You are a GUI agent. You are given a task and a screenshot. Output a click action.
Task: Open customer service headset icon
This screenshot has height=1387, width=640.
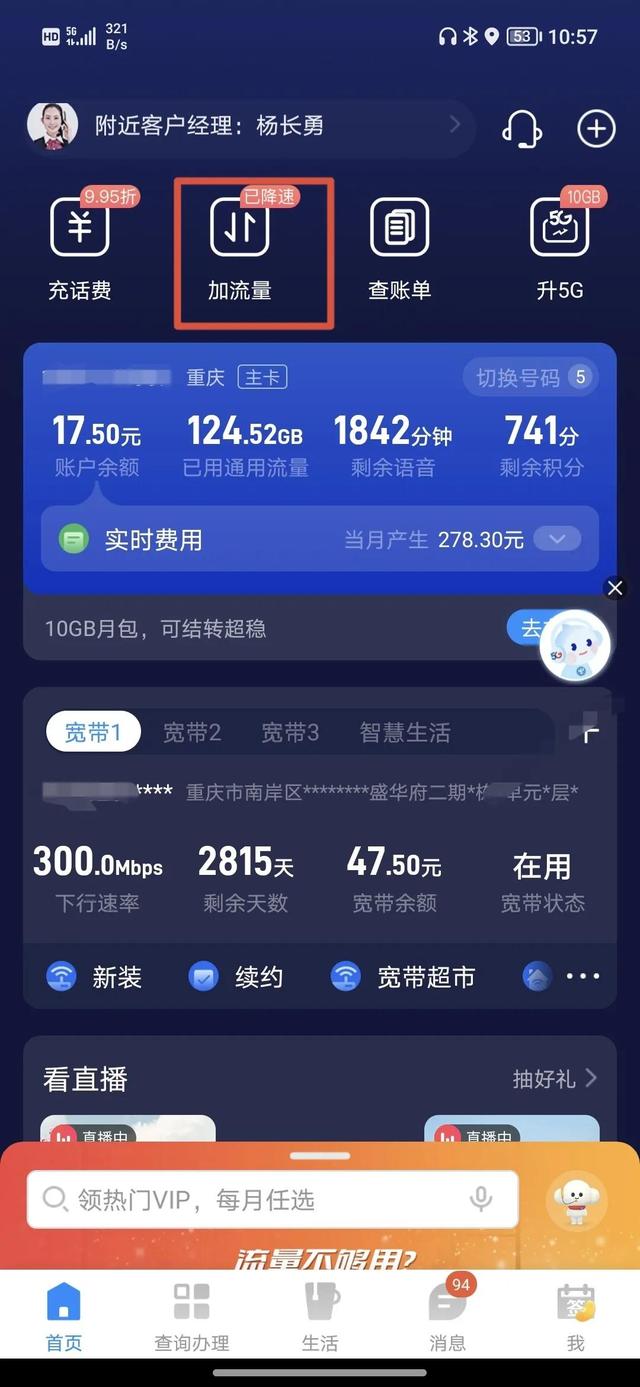click(521, 128)
